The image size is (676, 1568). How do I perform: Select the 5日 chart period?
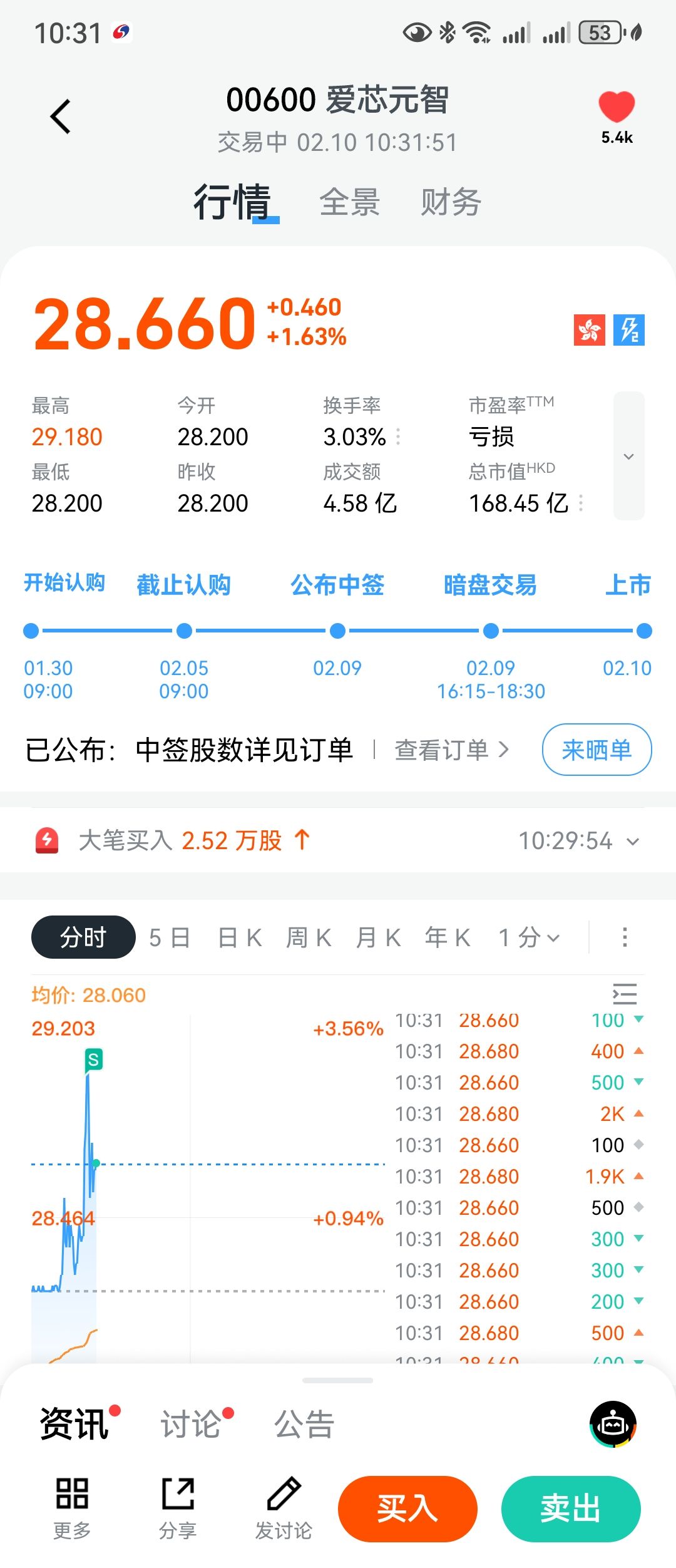click(170, 937)
